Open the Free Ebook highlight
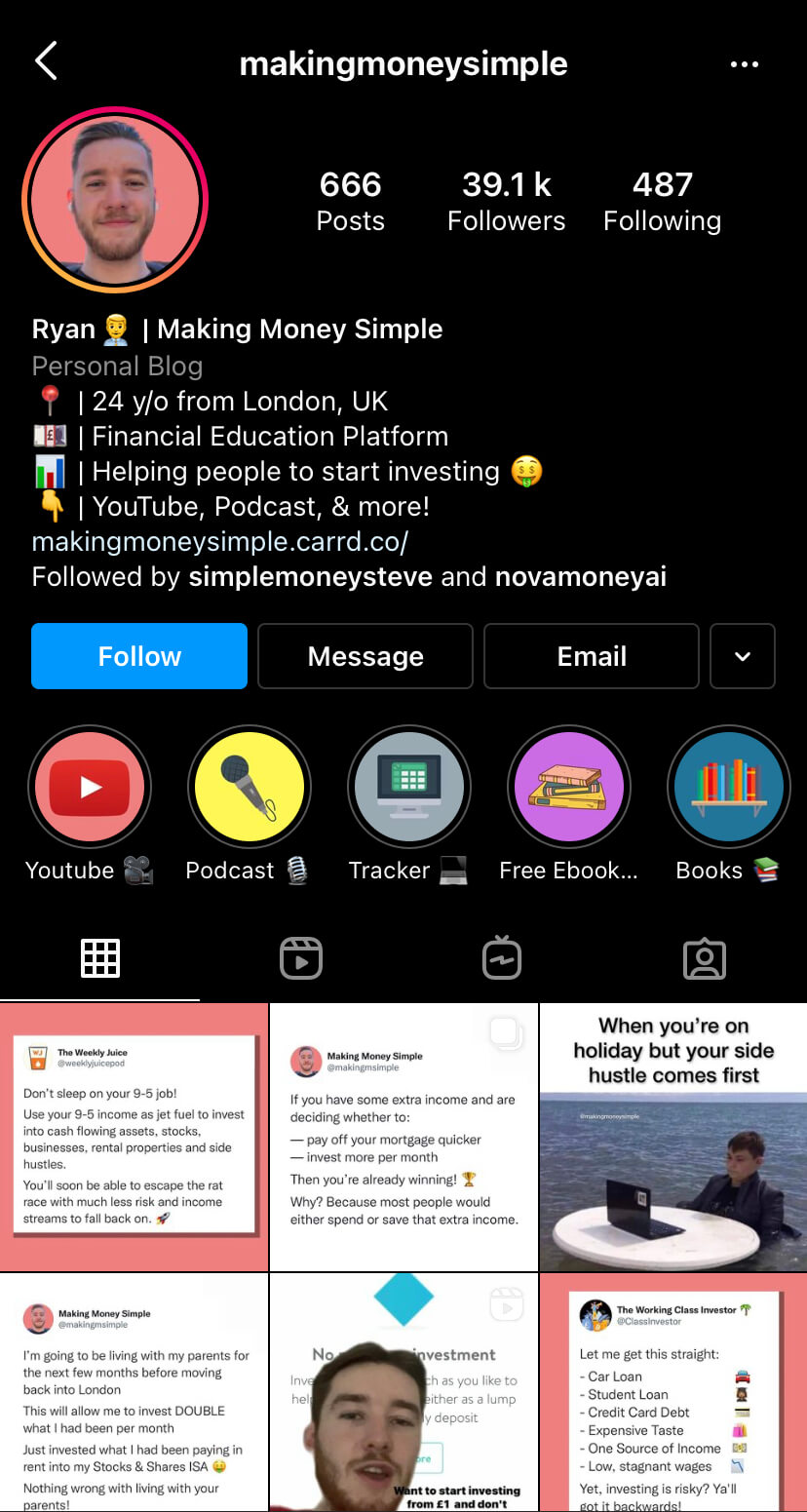This screenshot has width=807, height=1512. [568, 787]
